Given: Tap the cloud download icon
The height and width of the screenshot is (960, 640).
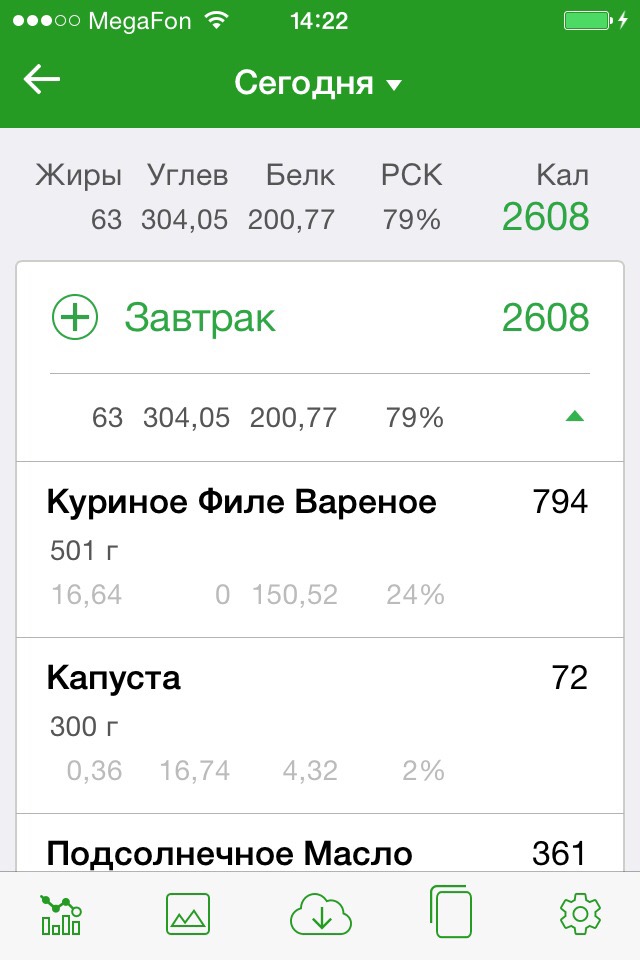Looking at the screenshot, I should 321,914.
